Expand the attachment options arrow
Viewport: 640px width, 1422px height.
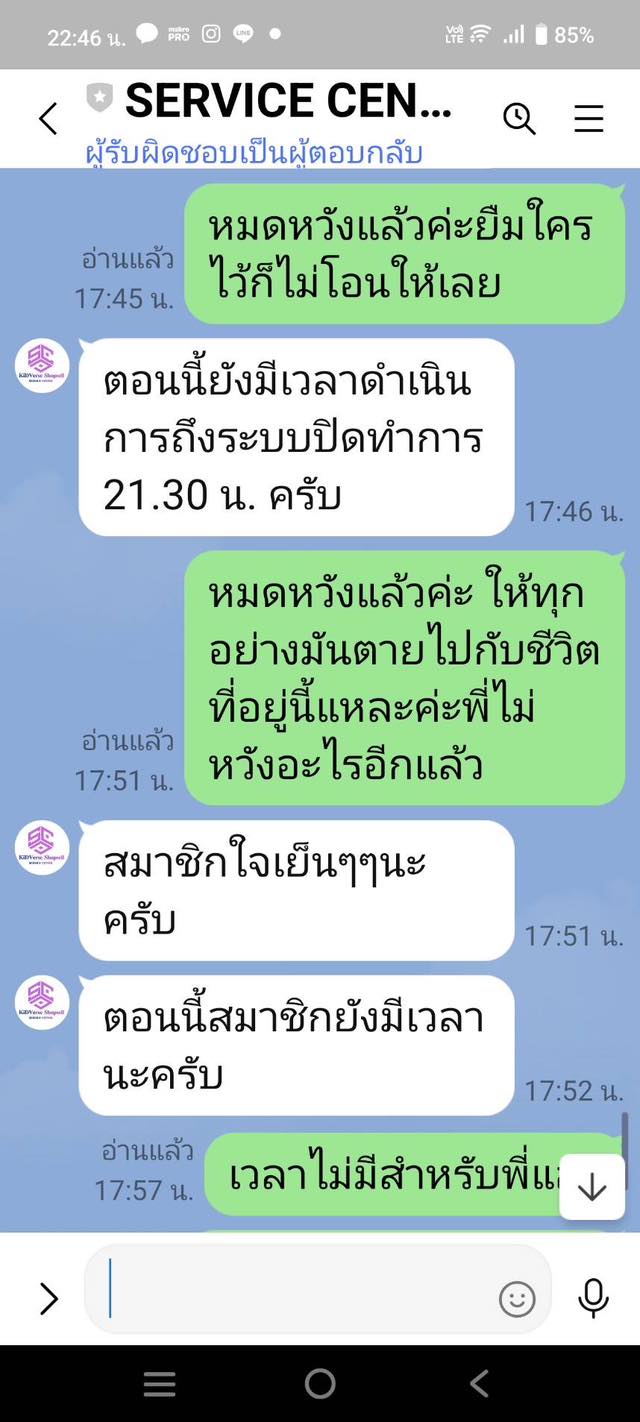47,1298
